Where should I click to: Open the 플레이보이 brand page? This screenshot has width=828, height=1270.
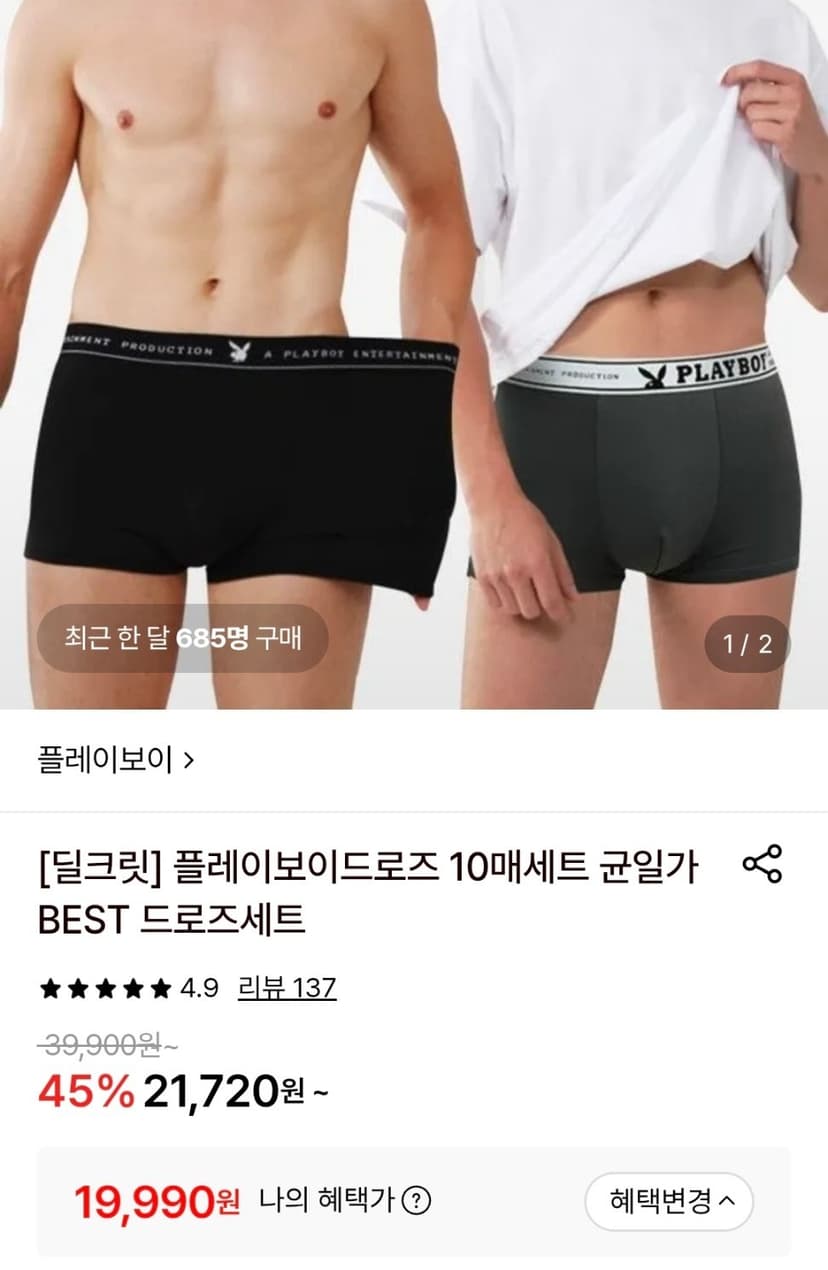point(116,760)
